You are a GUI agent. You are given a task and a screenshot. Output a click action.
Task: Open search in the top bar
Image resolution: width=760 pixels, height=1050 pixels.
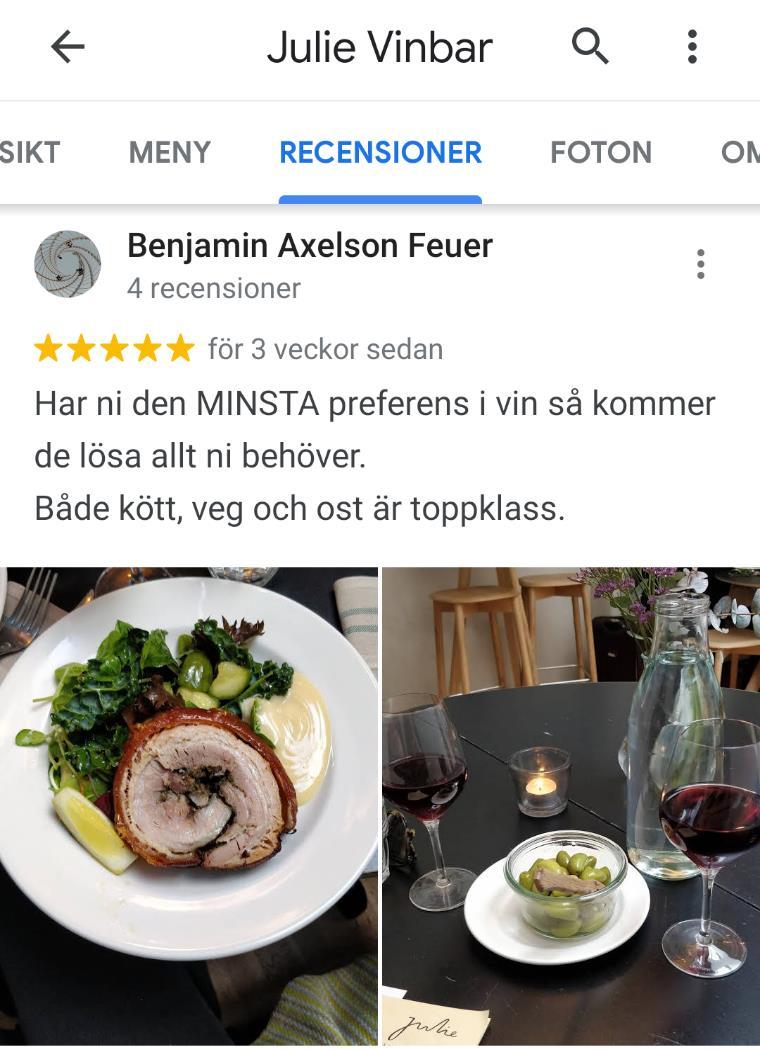pos(590,47)
